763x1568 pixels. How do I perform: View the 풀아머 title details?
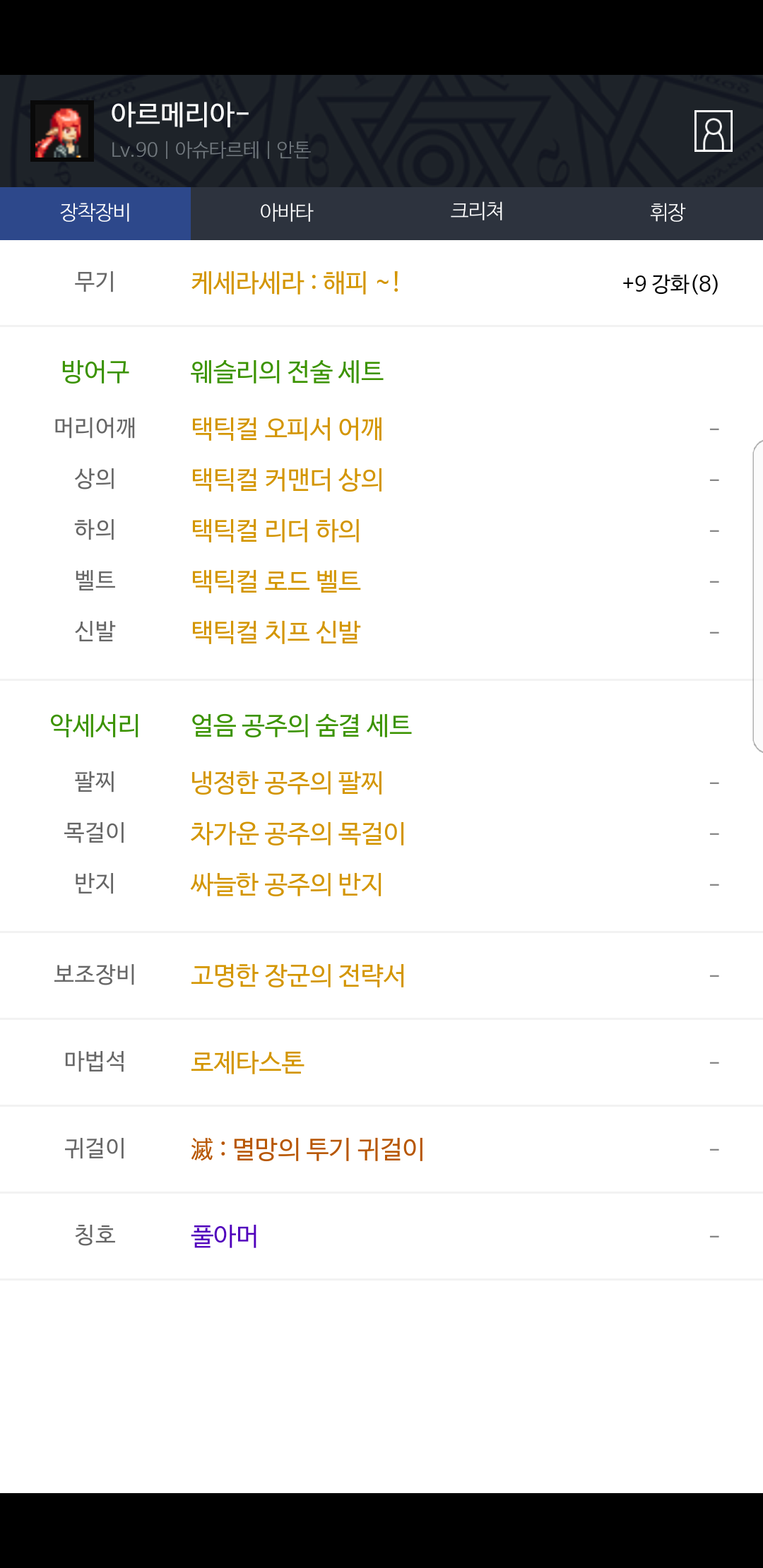tap(225, 1236)
